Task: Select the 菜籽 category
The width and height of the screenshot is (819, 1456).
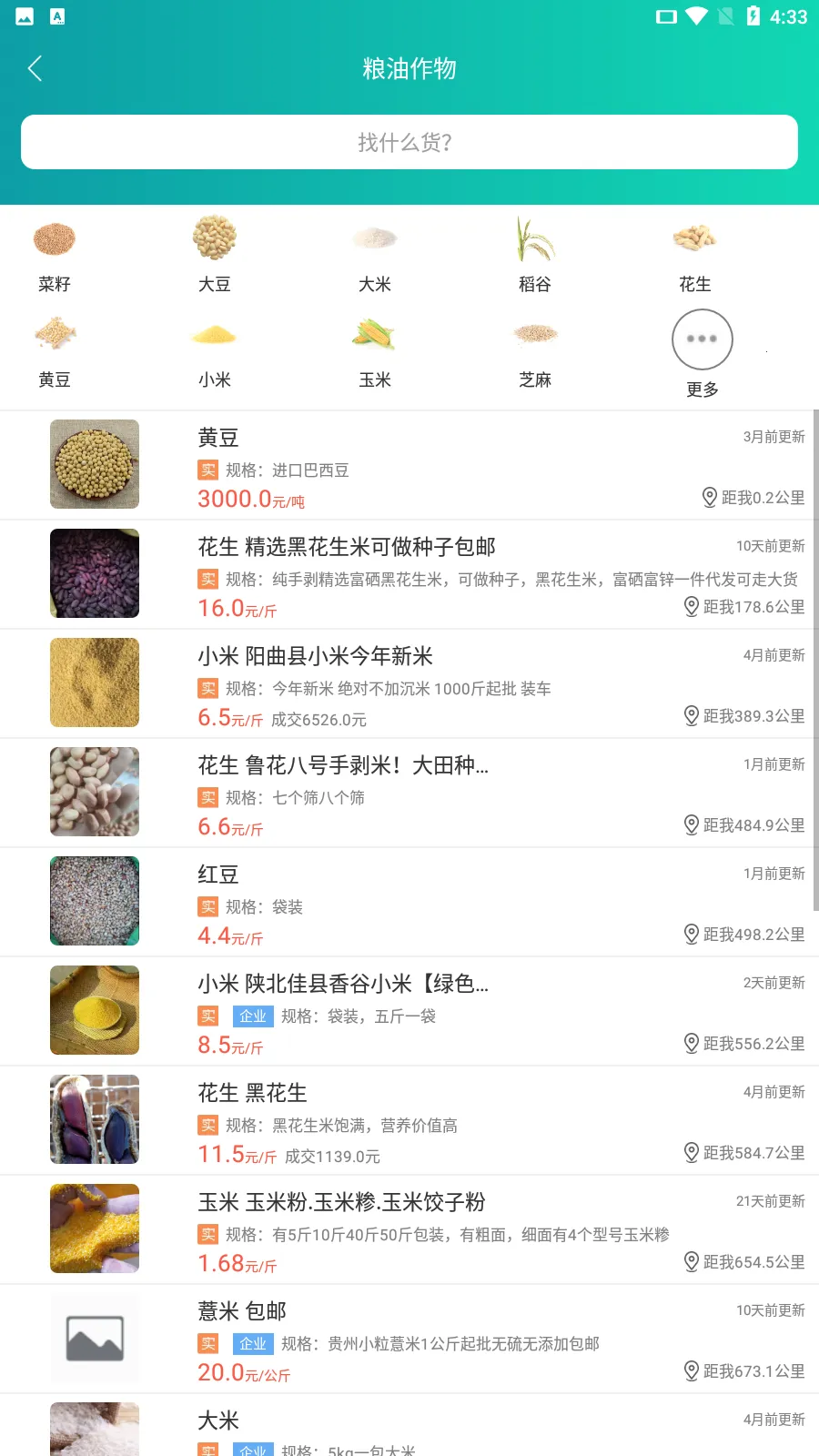Action: click(55, 256)
